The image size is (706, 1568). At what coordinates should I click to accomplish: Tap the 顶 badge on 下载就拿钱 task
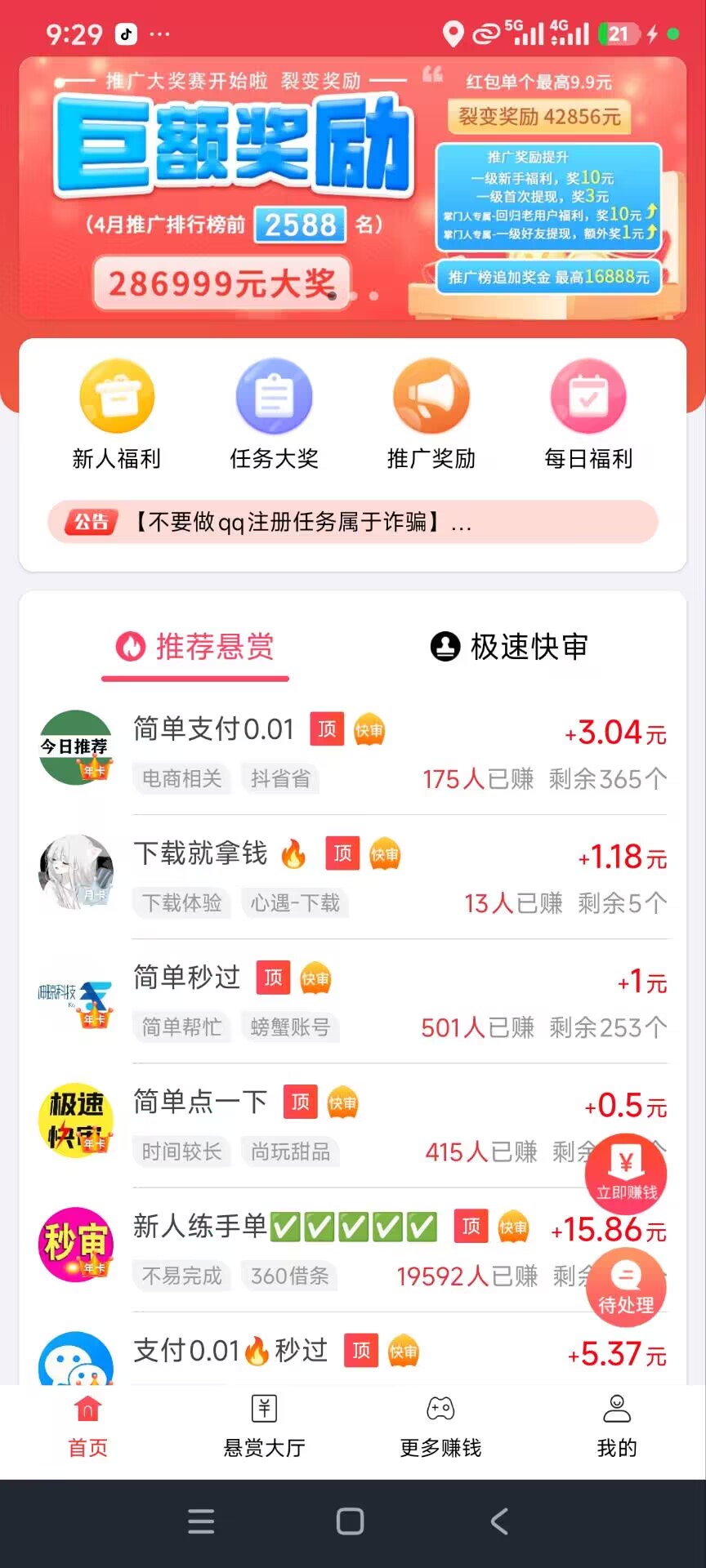pos(342,853)
